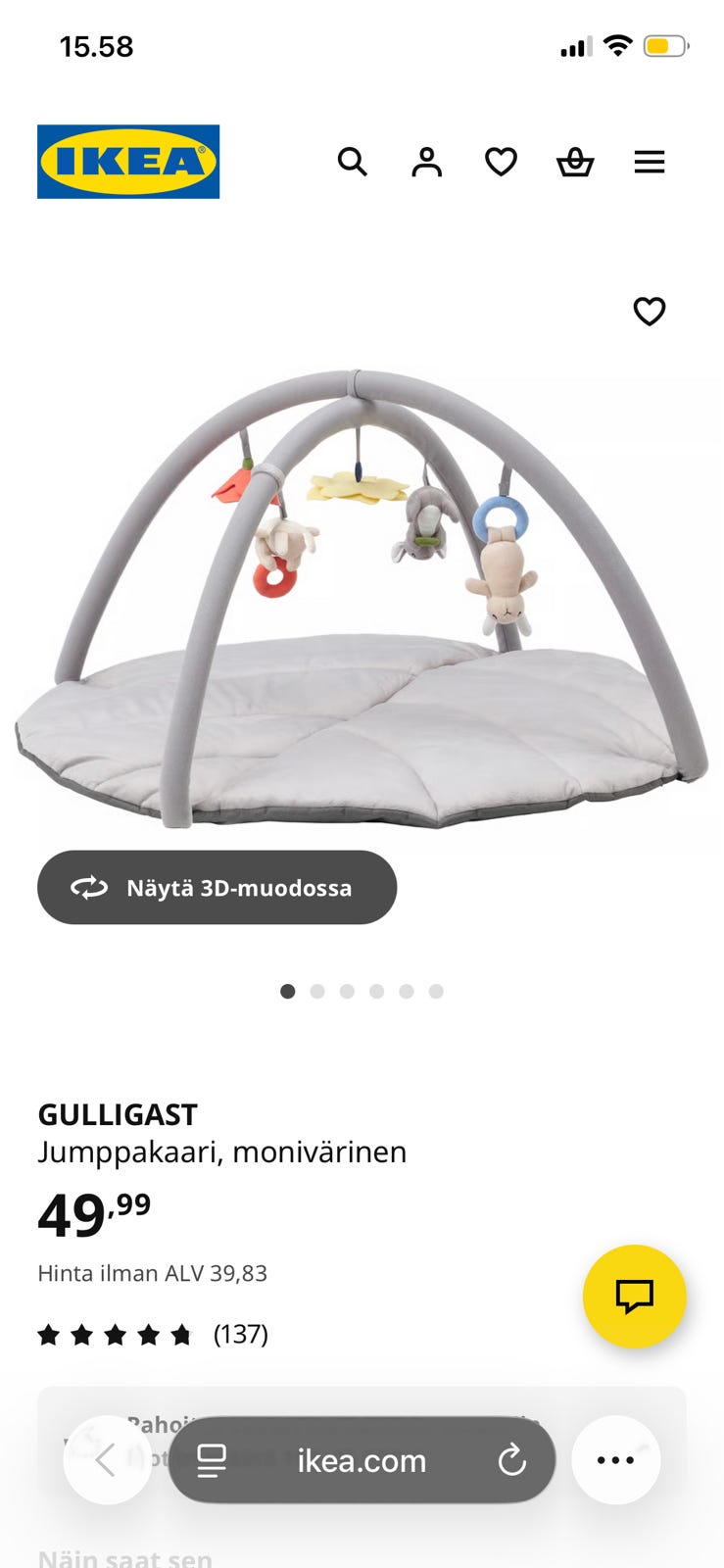Open the yellow chat bubble icon
This screenshot has height=1568, width=724.
click(635, 1296)
